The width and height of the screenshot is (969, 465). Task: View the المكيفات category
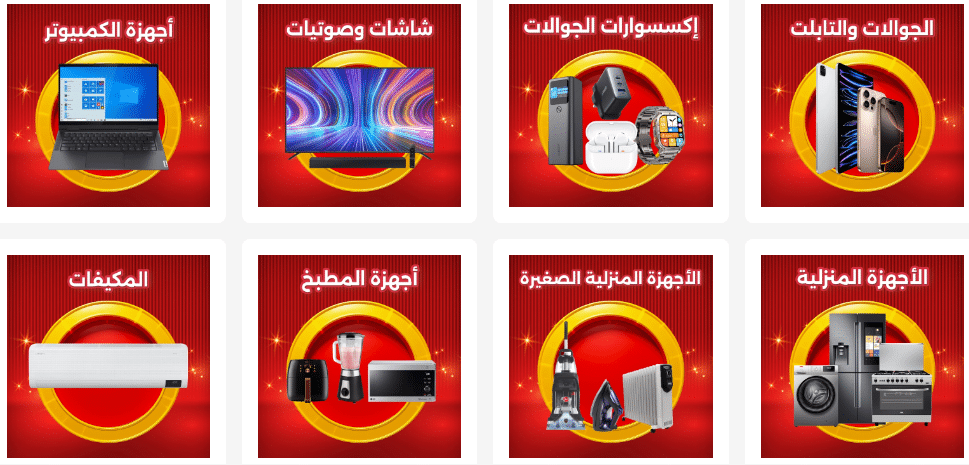tap(108, 355)
